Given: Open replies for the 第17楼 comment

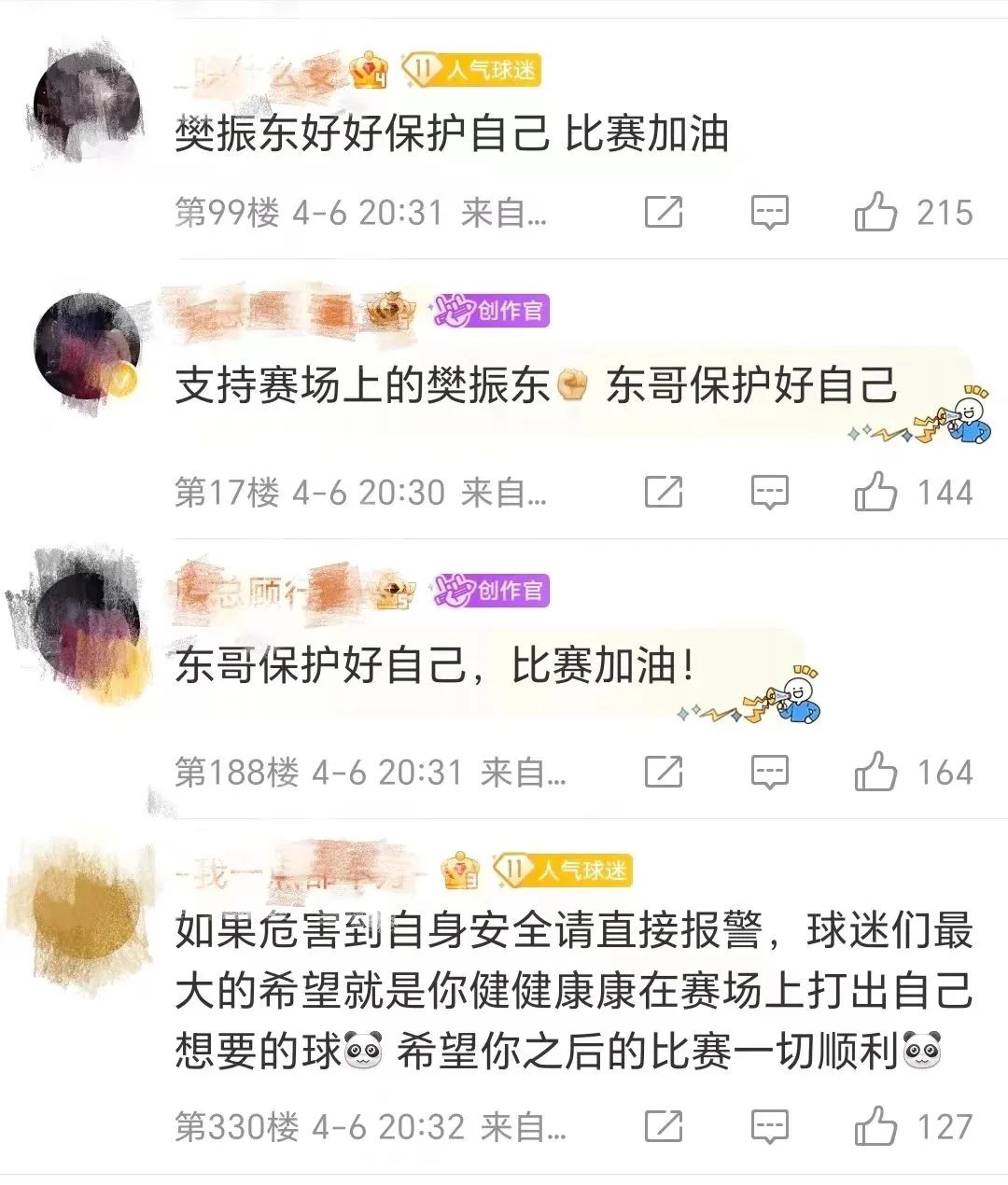Looking at the screenshot, I should click(770, 492).
